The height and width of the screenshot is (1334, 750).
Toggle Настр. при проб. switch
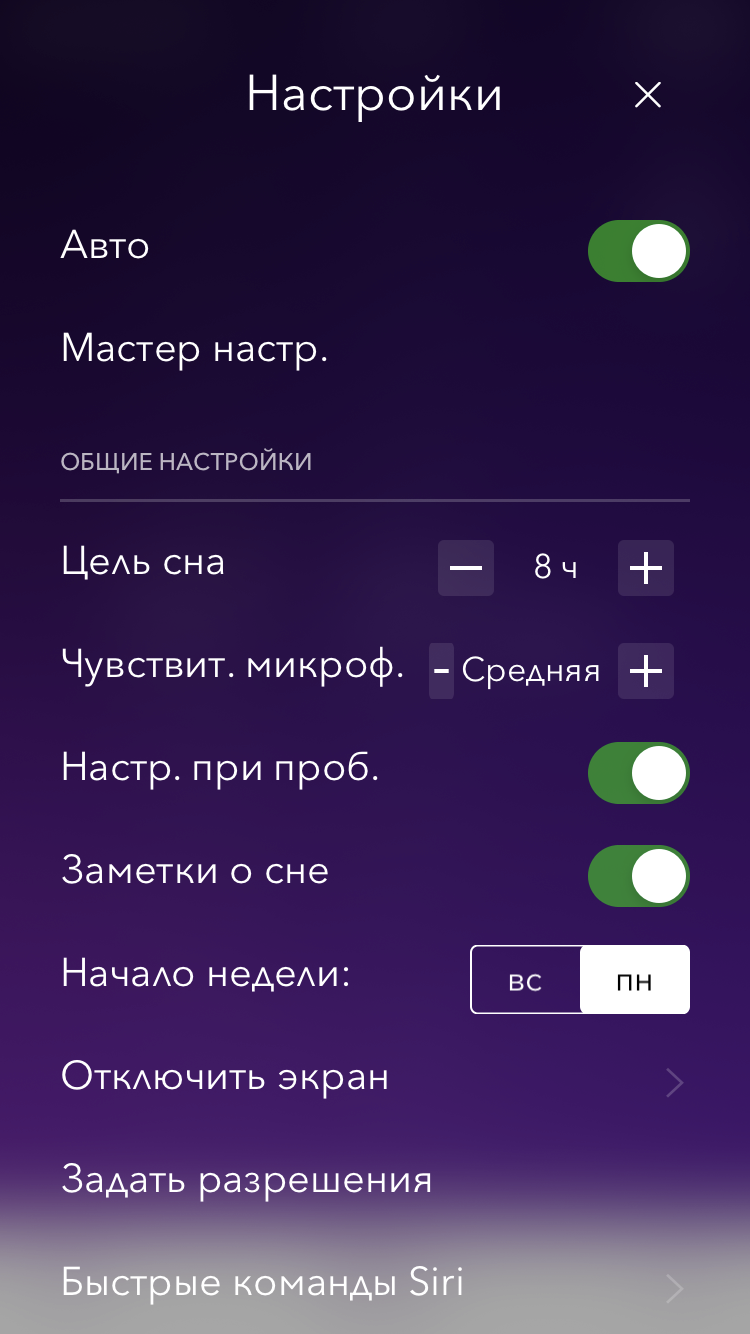(x=638, y=773)
